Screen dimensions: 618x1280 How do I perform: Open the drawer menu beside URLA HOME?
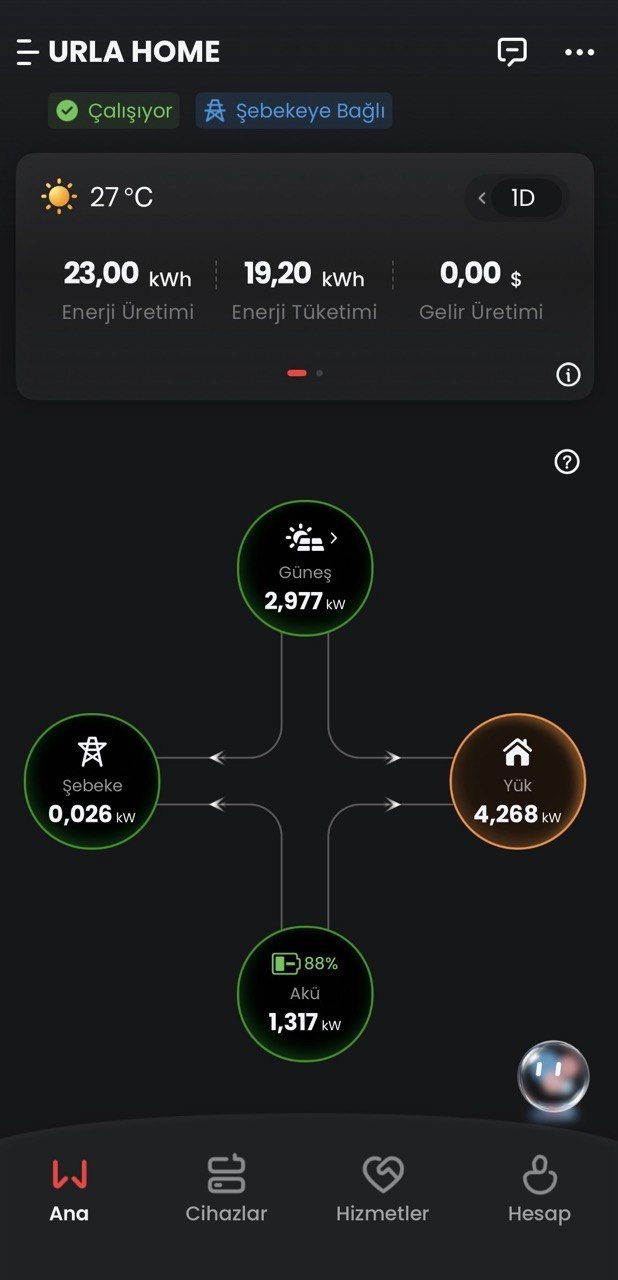click(28, 52)
